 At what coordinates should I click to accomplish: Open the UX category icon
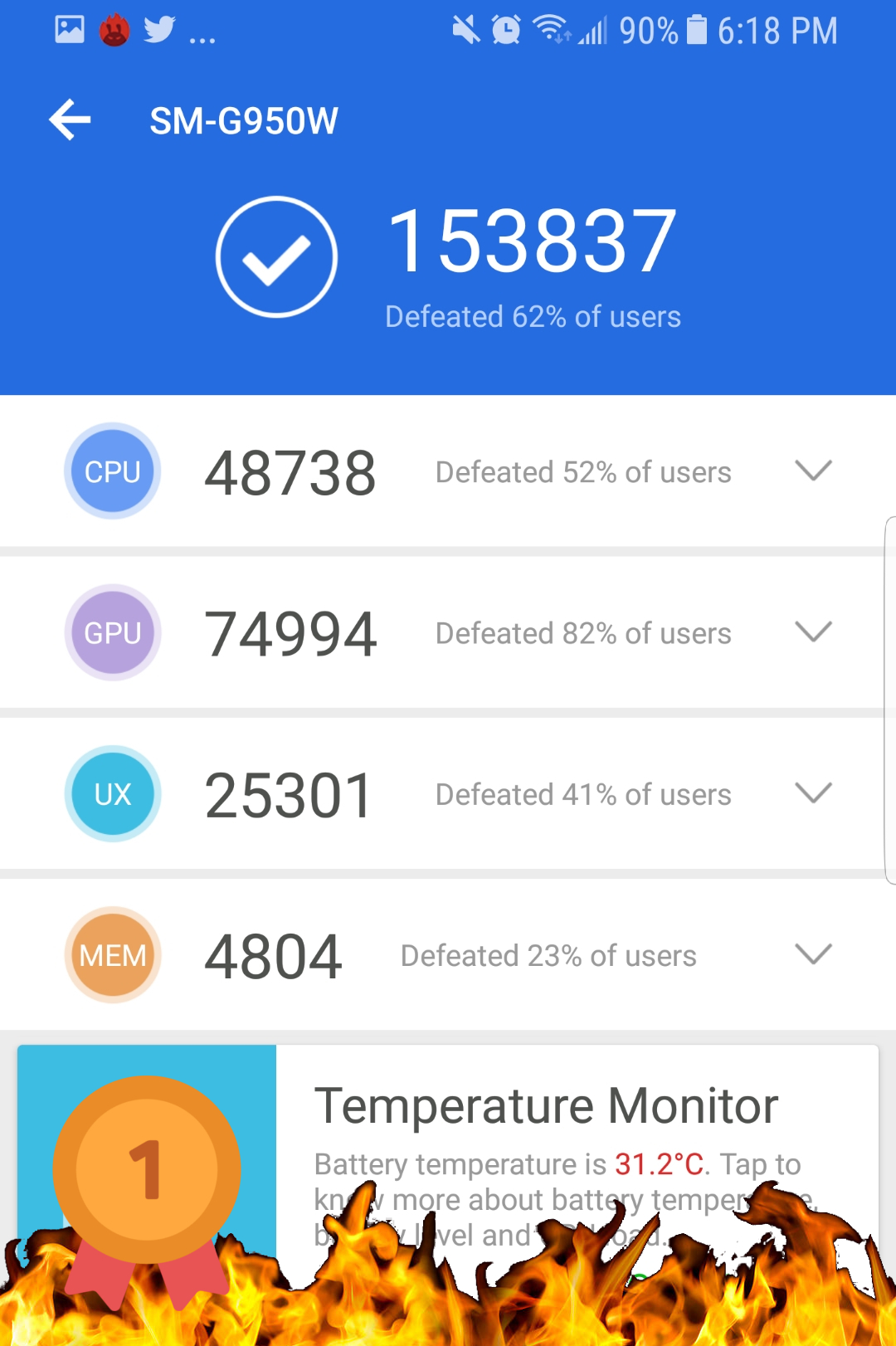tap(111, 793)
